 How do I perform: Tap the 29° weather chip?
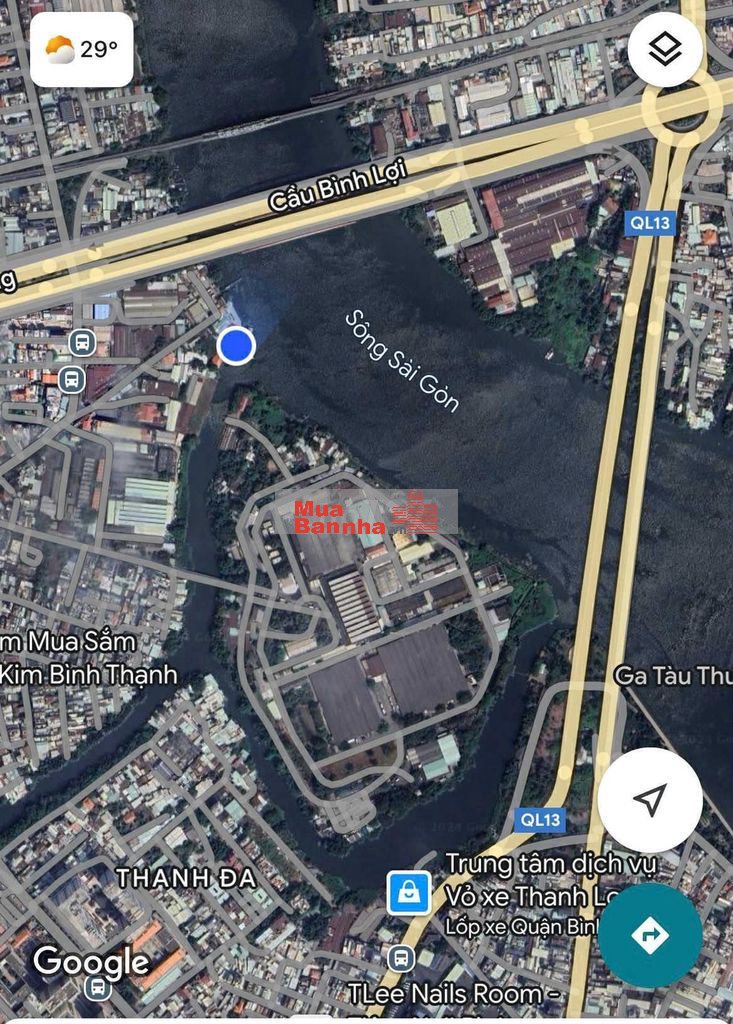click(81, 50)
